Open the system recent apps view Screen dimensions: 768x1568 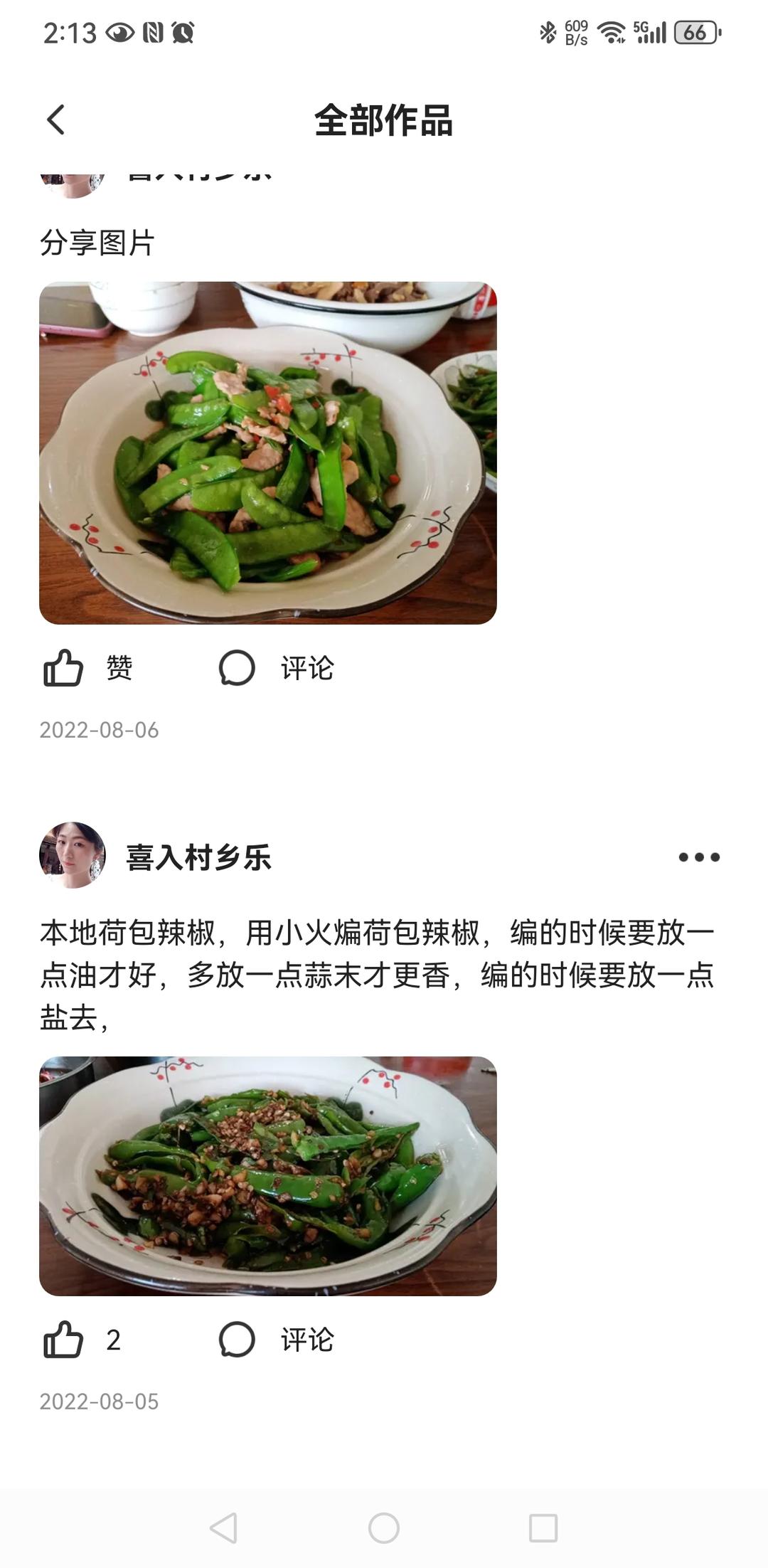pyautogui.click(x=543, y=1527)
